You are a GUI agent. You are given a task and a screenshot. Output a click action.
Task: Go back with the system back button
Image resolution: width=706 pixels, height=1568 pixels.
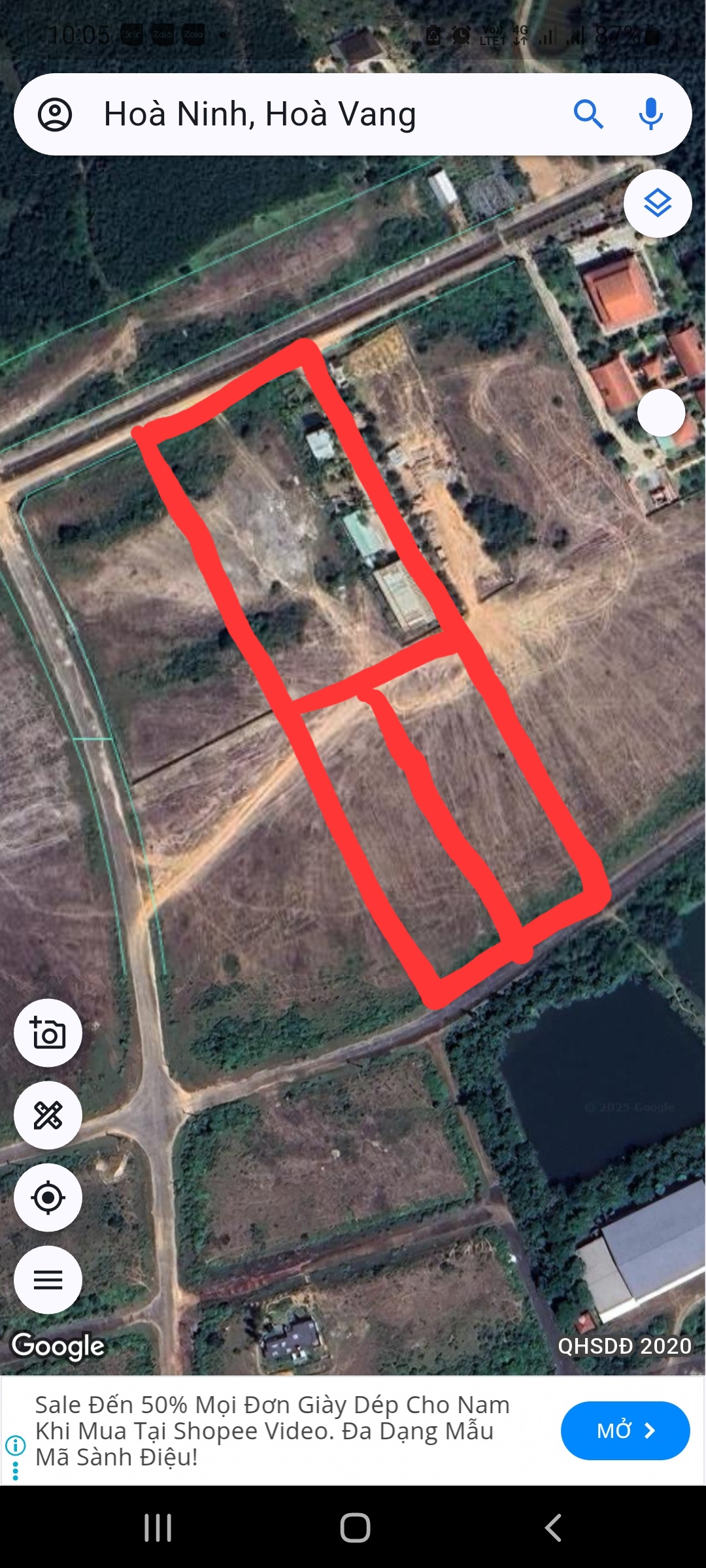[553, 1528]
